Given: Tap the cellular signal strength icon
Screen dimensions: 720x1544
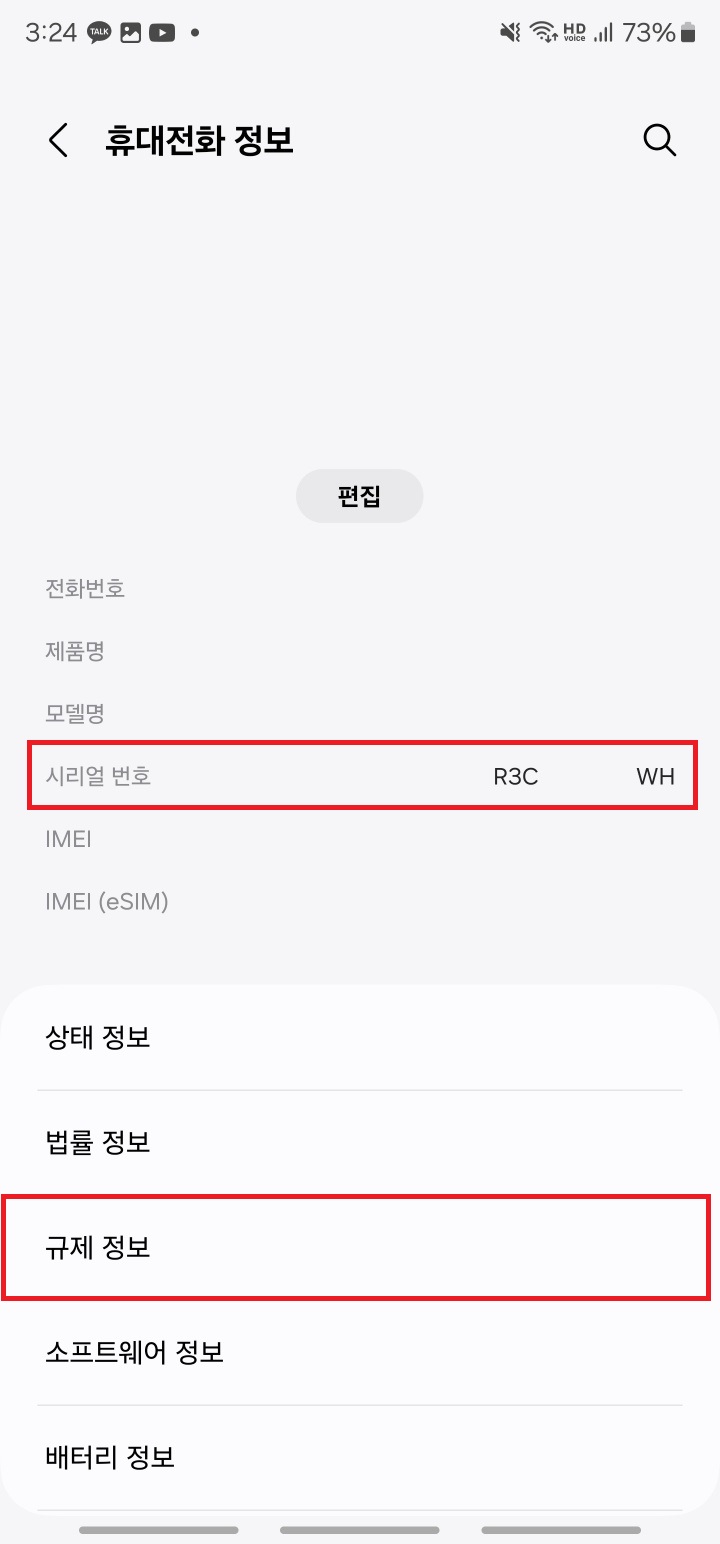Looking at the screenshot, I should [604, 32].
